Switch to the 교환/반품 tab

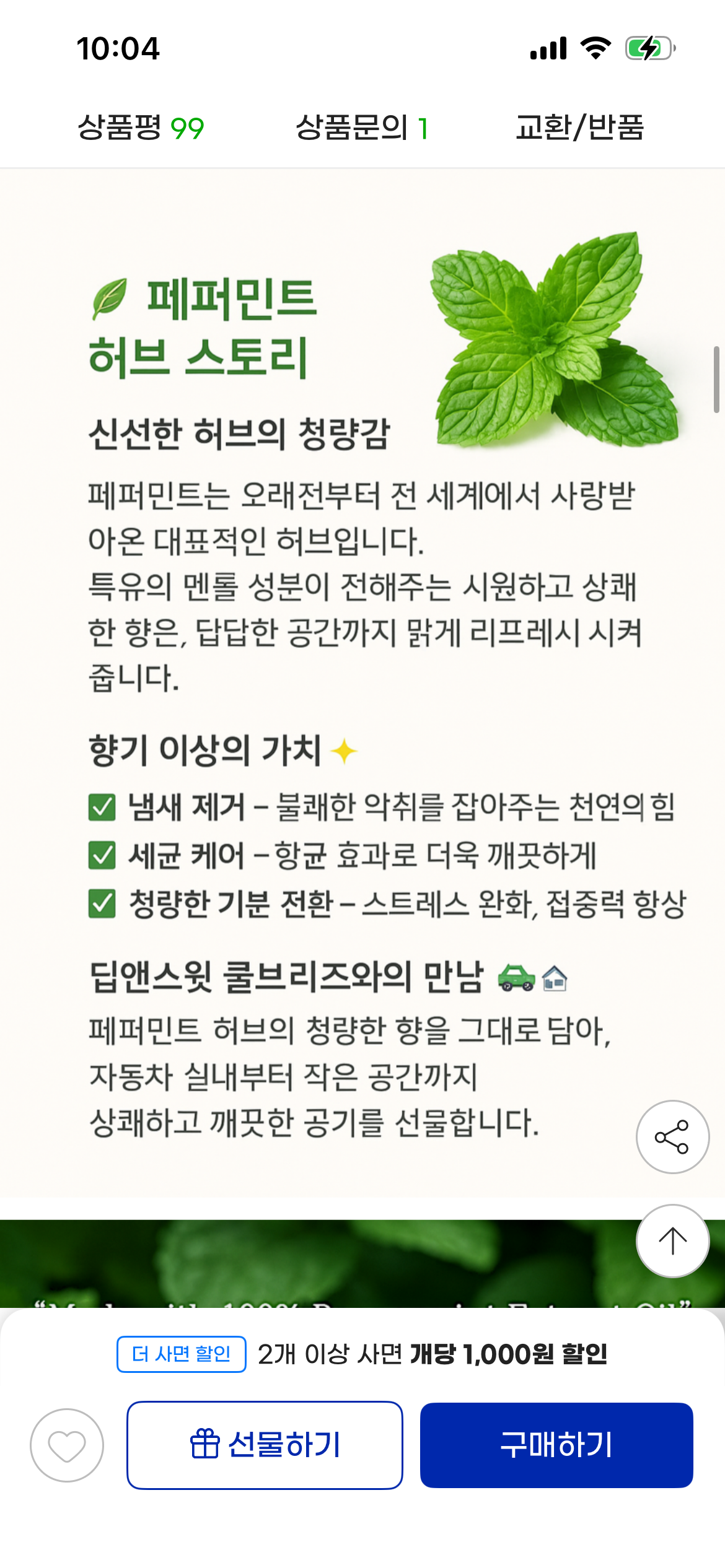[x=579, y=128]
